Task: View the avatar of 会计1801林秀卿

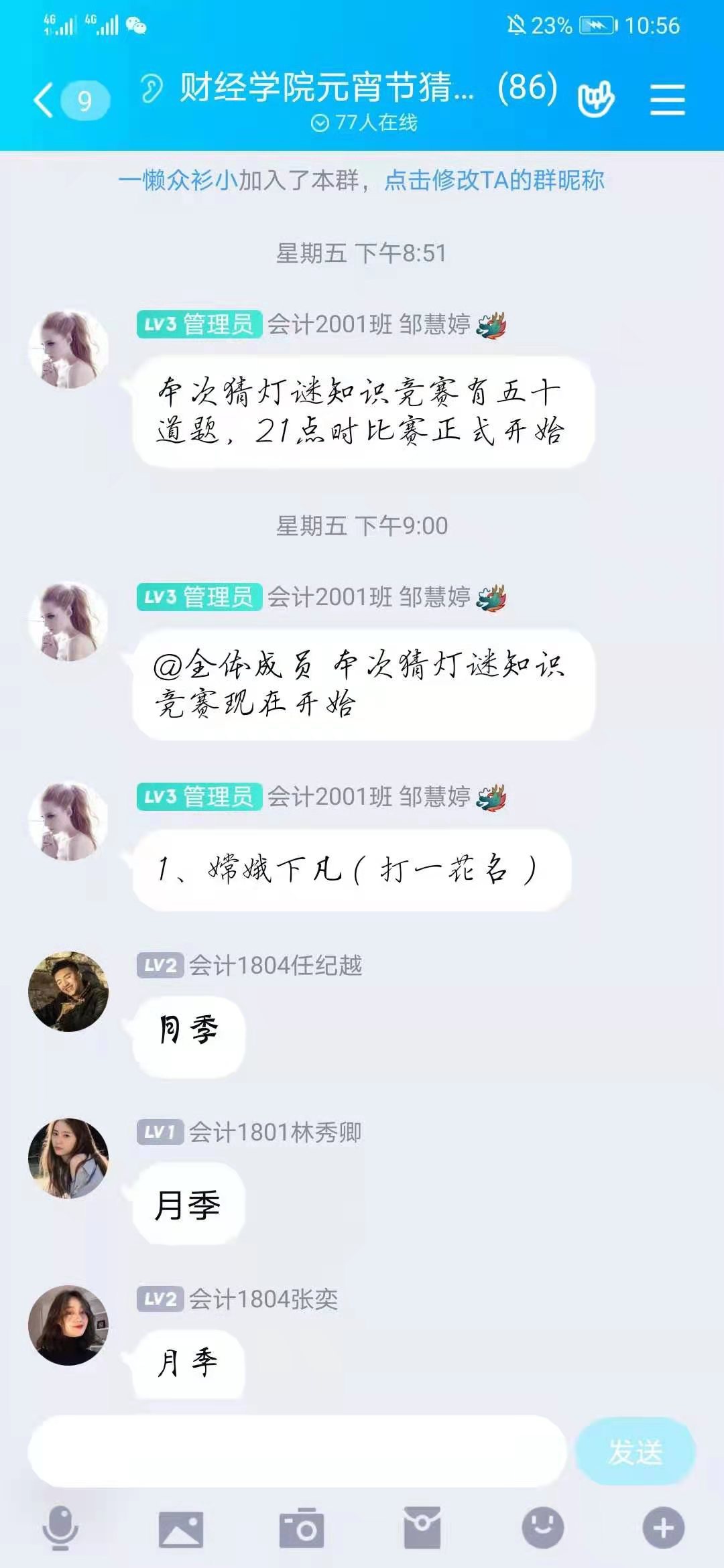Action: 68,1158
